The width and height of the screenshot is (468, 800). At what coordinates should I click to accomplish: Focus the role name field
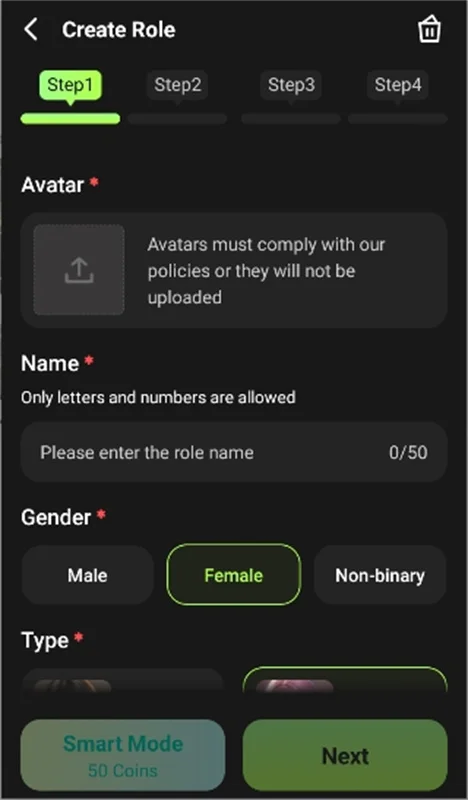(x=234, y=452)
